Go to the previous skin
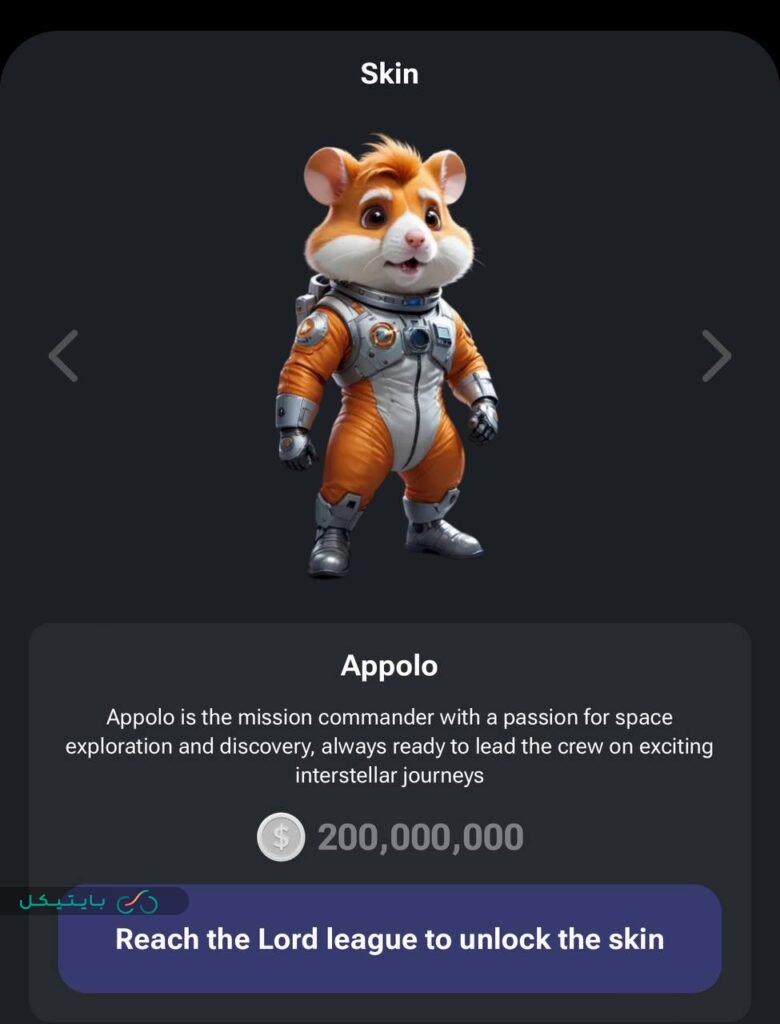 click(x=63, y=356)
